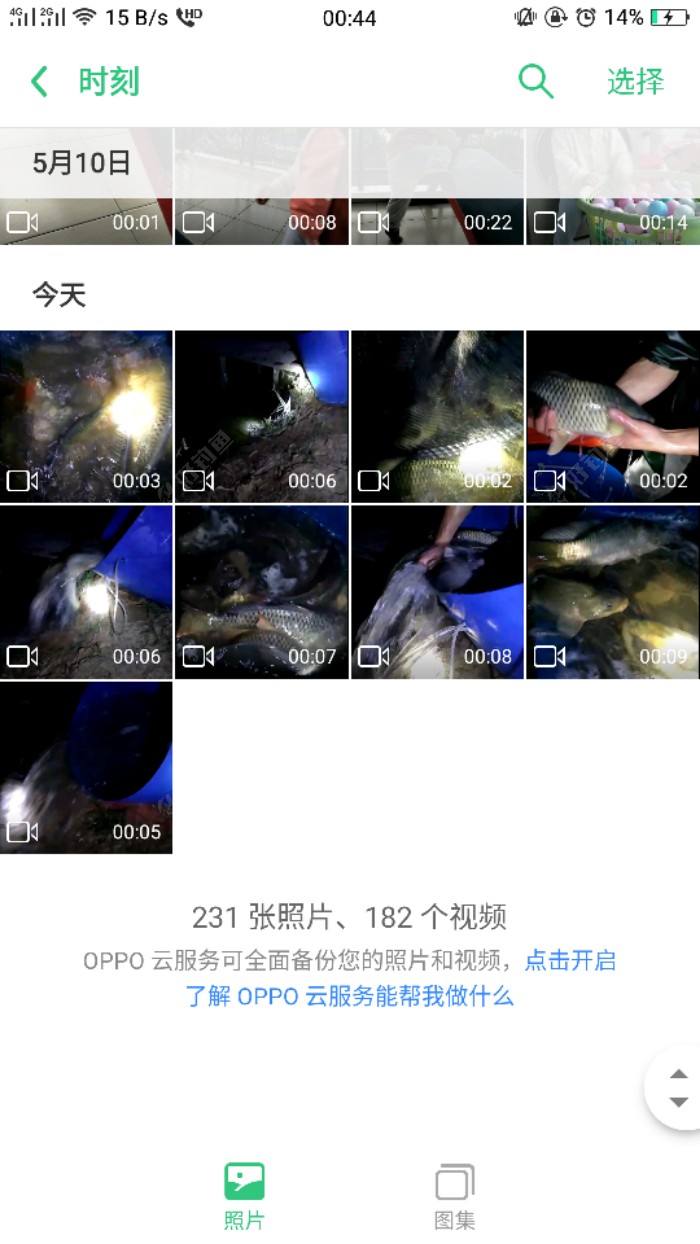Play today's 00:03 video
This screenshot has height=1244, width=700.
point(86,416)
